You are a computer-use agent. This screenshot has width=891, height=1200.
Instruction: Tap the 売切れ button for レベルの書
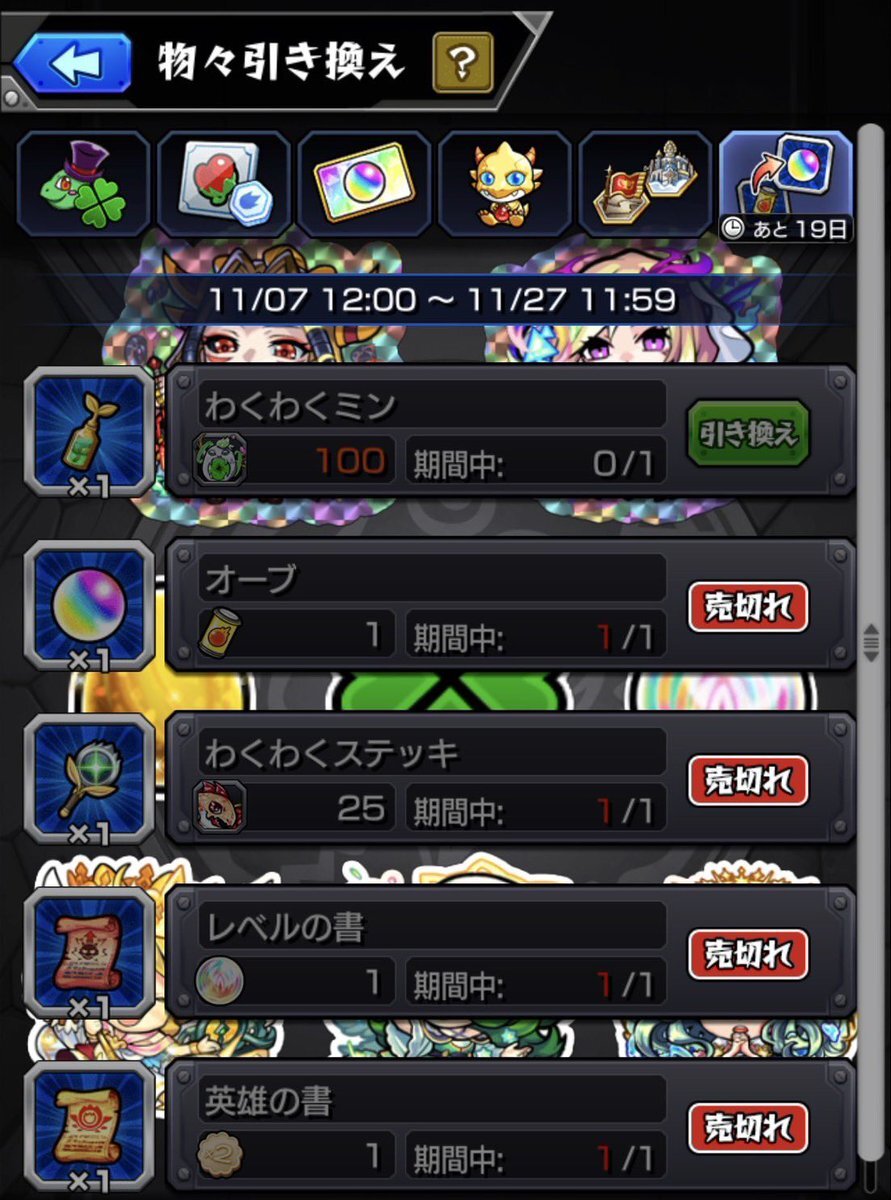(747, 954)
